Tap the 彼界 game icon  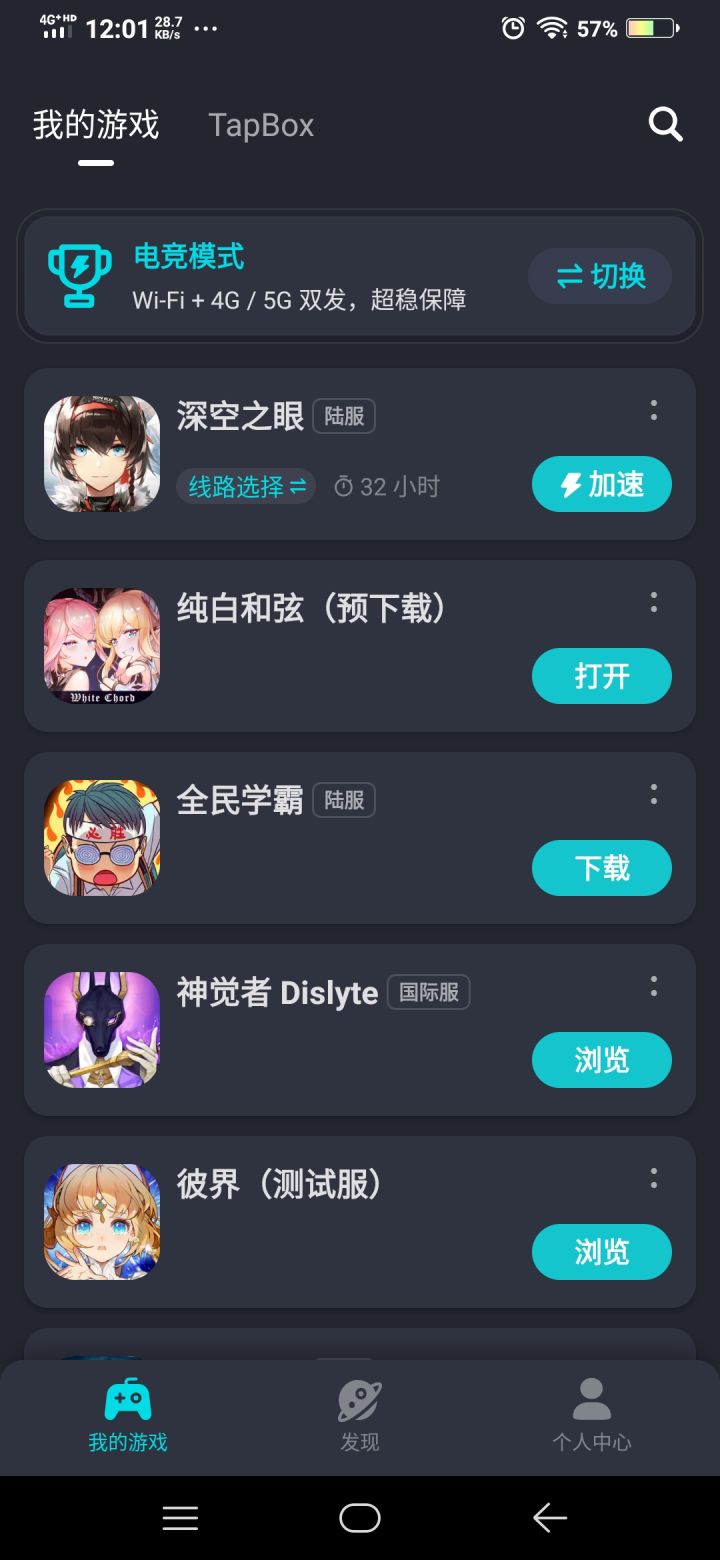click(101, 1220)
